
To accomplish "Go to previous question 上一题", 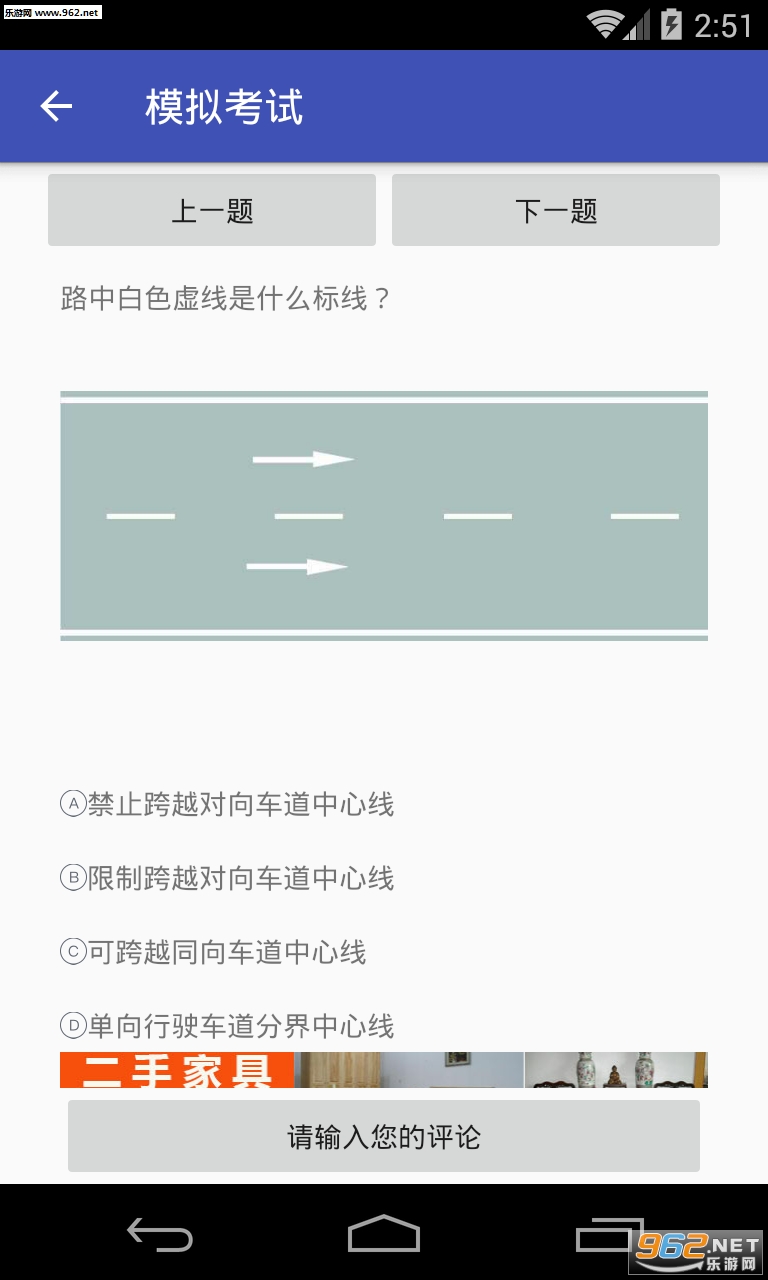I will point(212,210).
